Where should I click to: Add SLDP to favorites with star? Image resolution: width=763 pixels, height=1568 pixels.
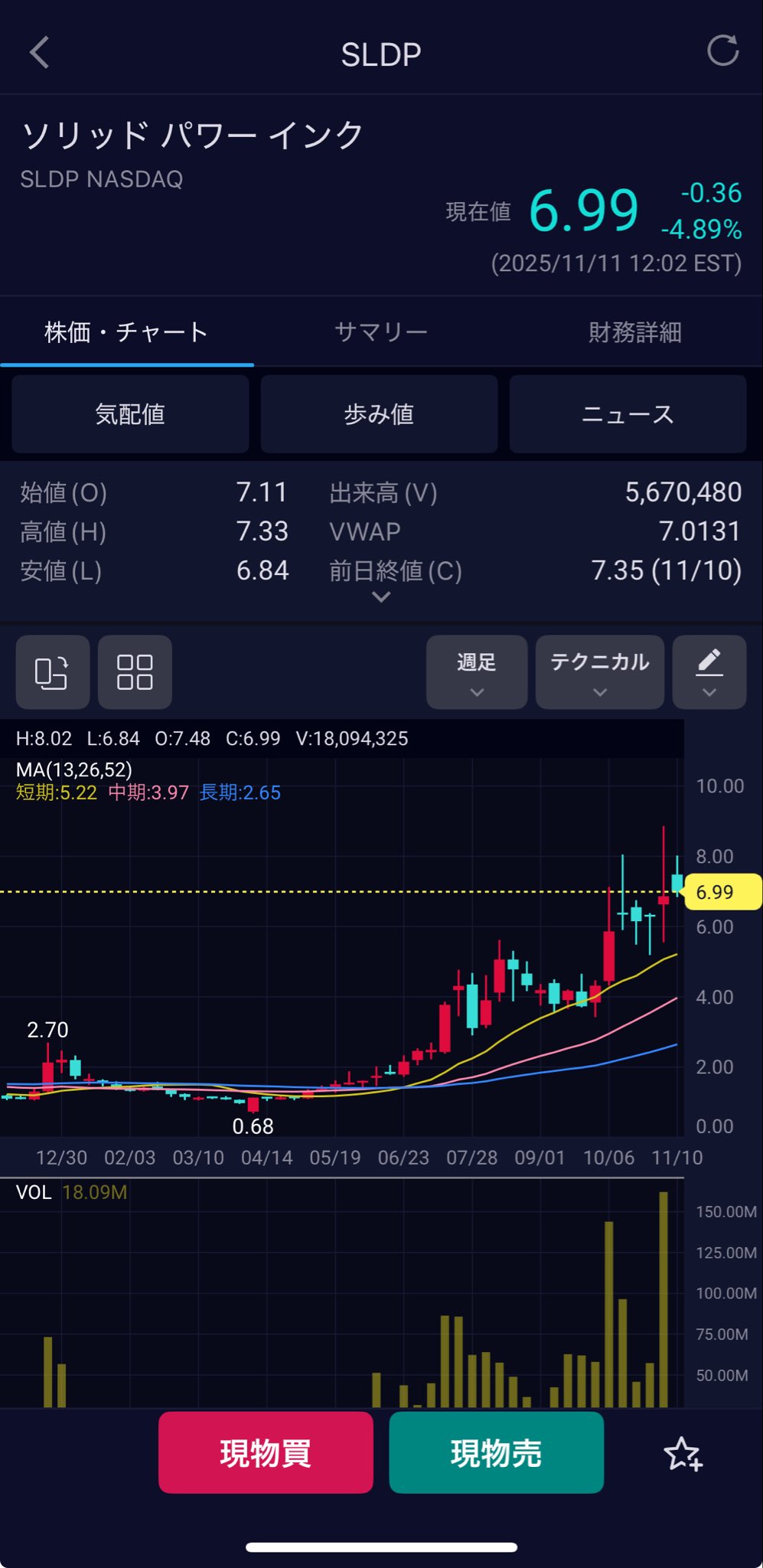682,1454
